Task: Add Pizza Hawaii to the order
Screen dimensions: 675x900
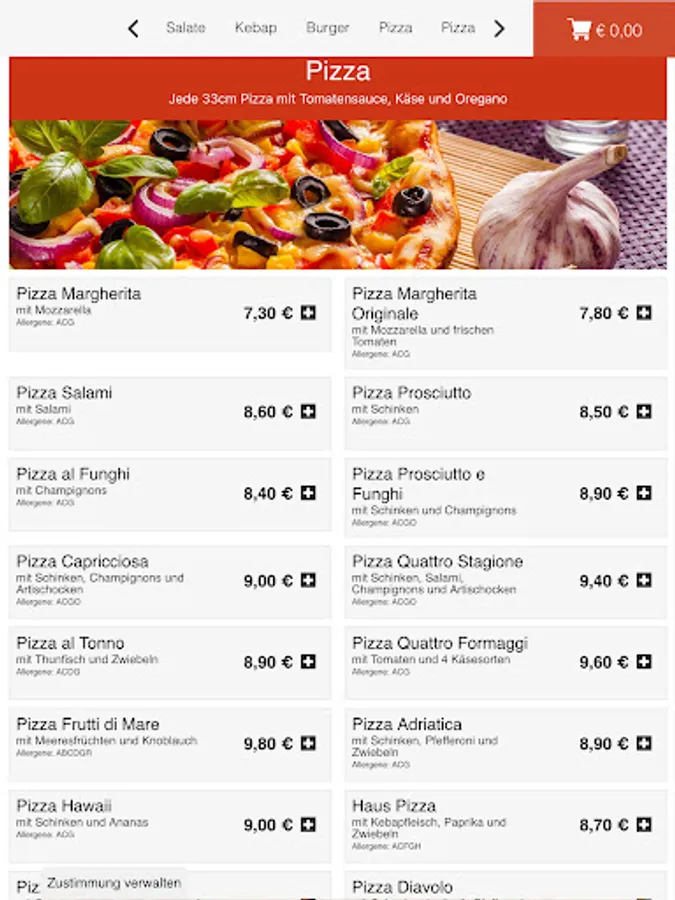Action: tap(308, 825)
